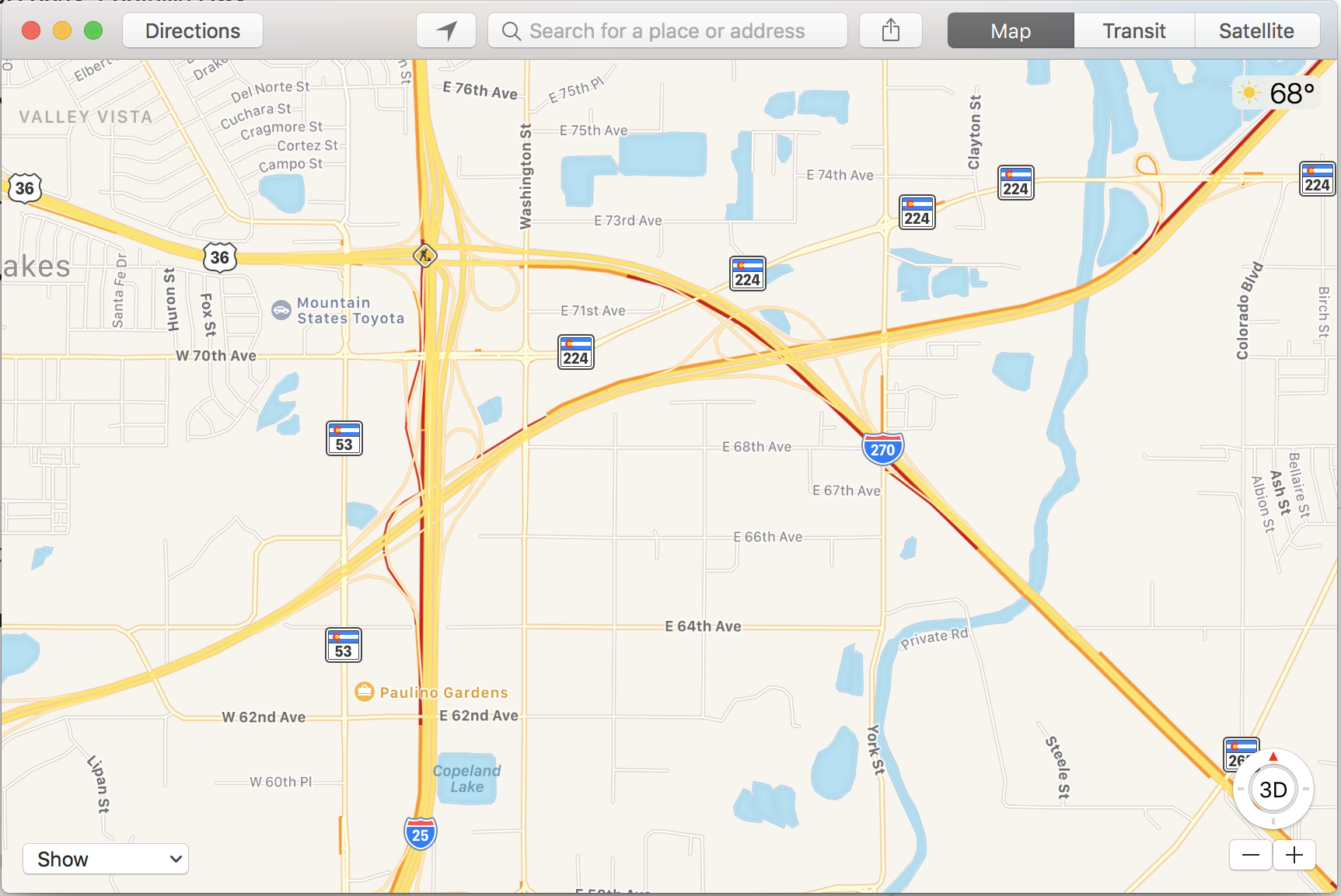Viewport: 1341px width, 896px height.
Task: Tap the road work incident marker
Action: tap(424, 255)
